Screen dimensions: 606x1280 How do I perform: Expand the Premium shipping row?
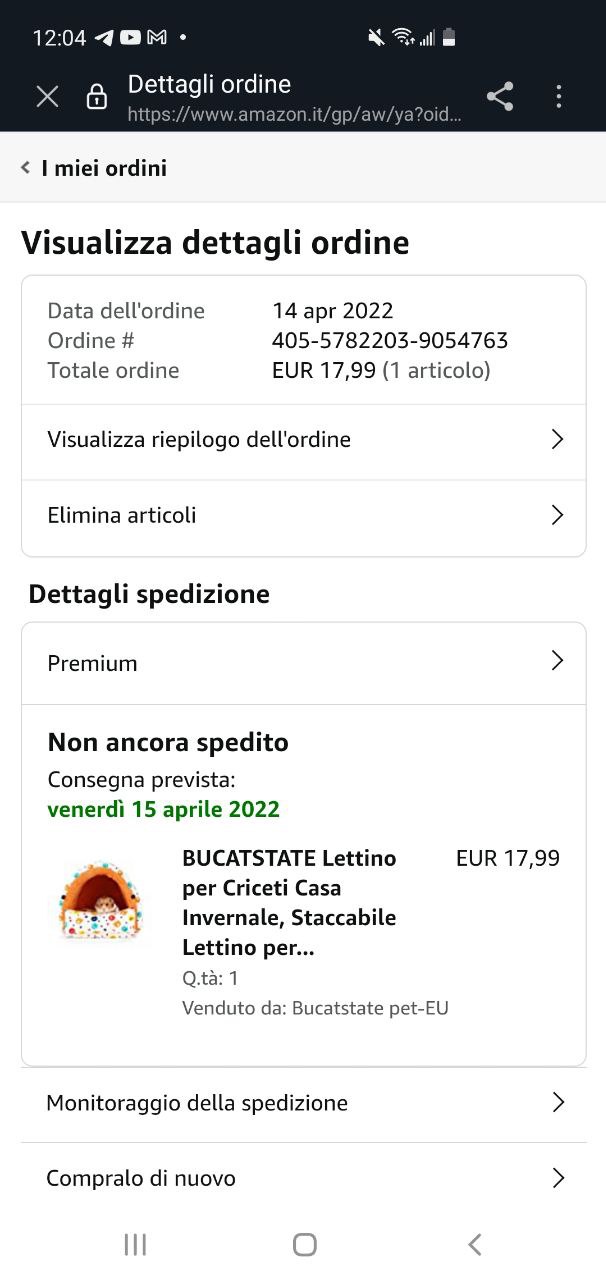point(304,663)
